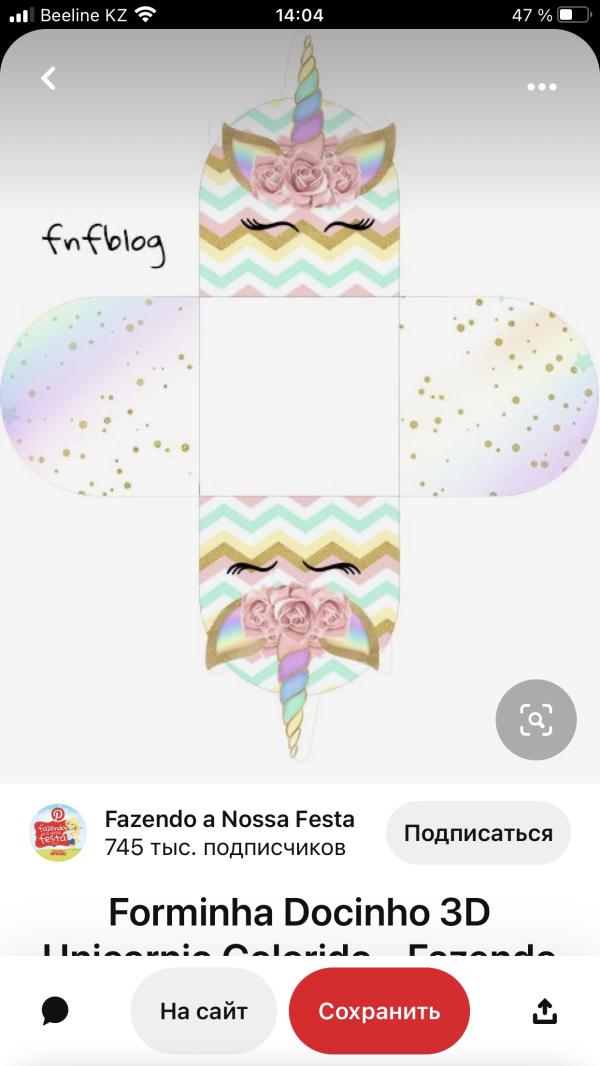
Task: Save the pin with Сохранить
Action: click(x=379, y=1011)
